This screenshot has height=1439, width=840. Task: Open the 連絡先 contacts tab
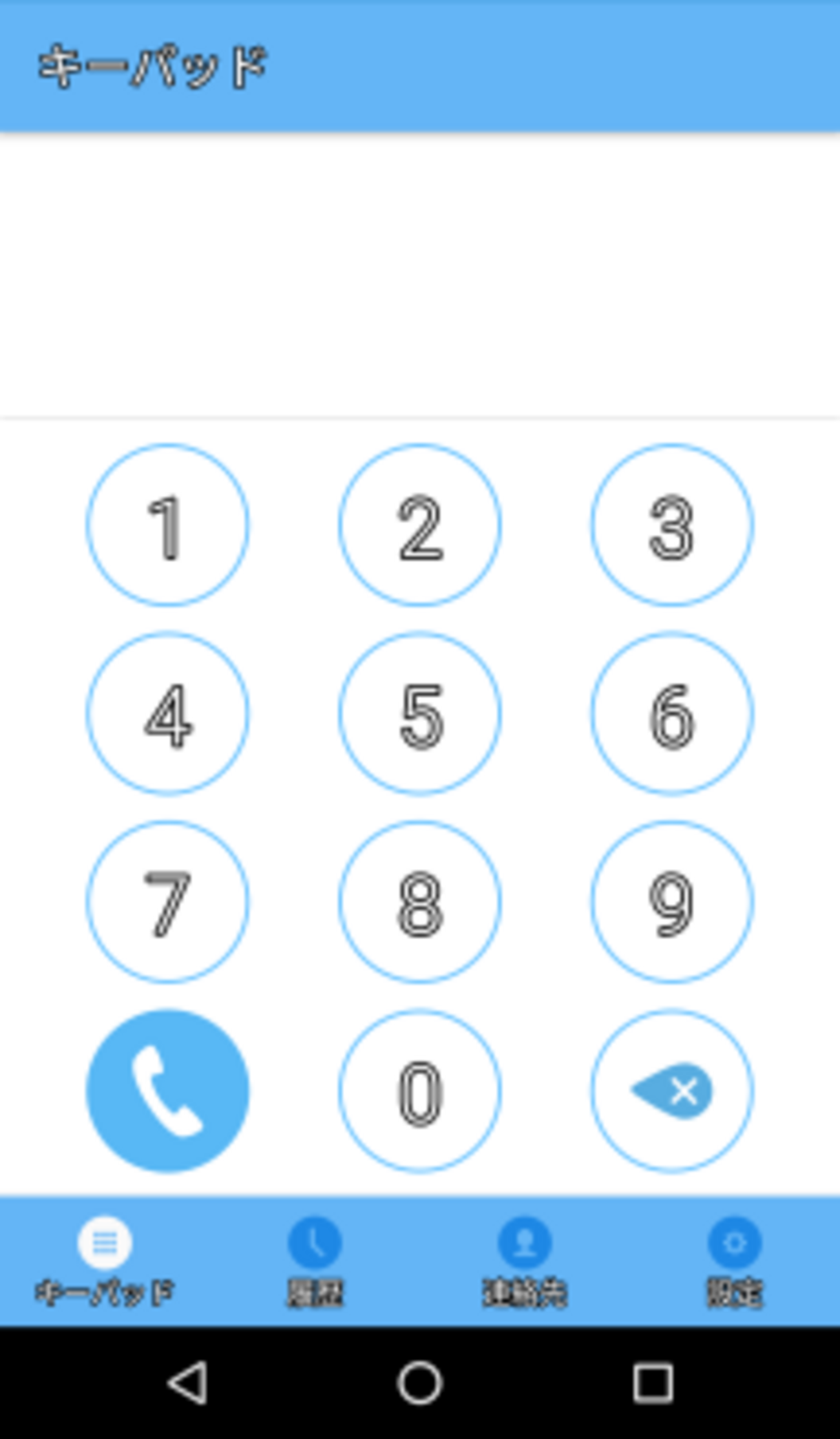(524, 1260)
